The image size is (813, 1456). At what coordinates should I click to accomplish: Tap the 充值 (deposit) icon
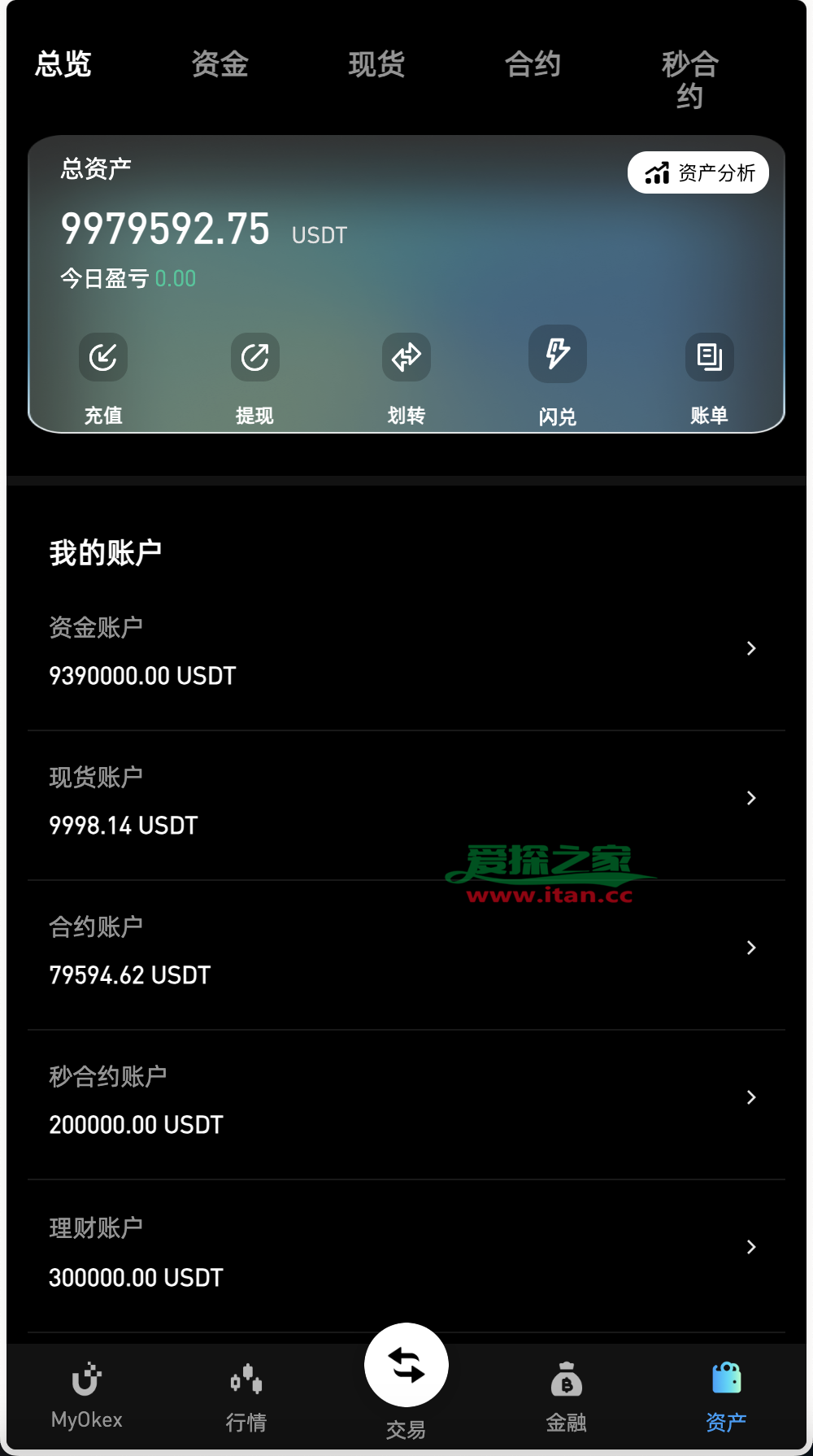pos(102,357)
